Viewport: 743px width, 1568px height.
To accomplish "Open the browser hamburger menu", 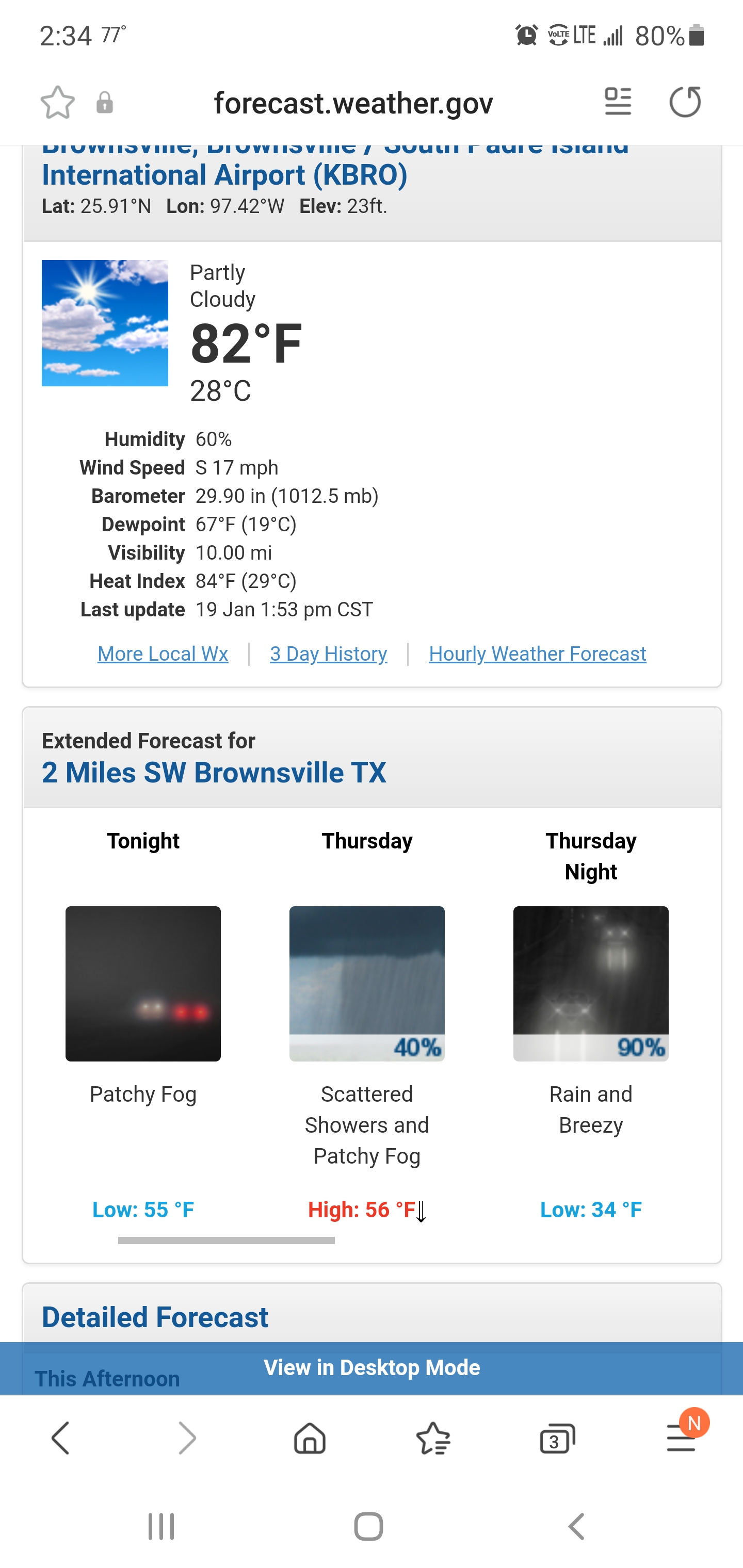I will pyautogui.click(x=681, y=1439).
